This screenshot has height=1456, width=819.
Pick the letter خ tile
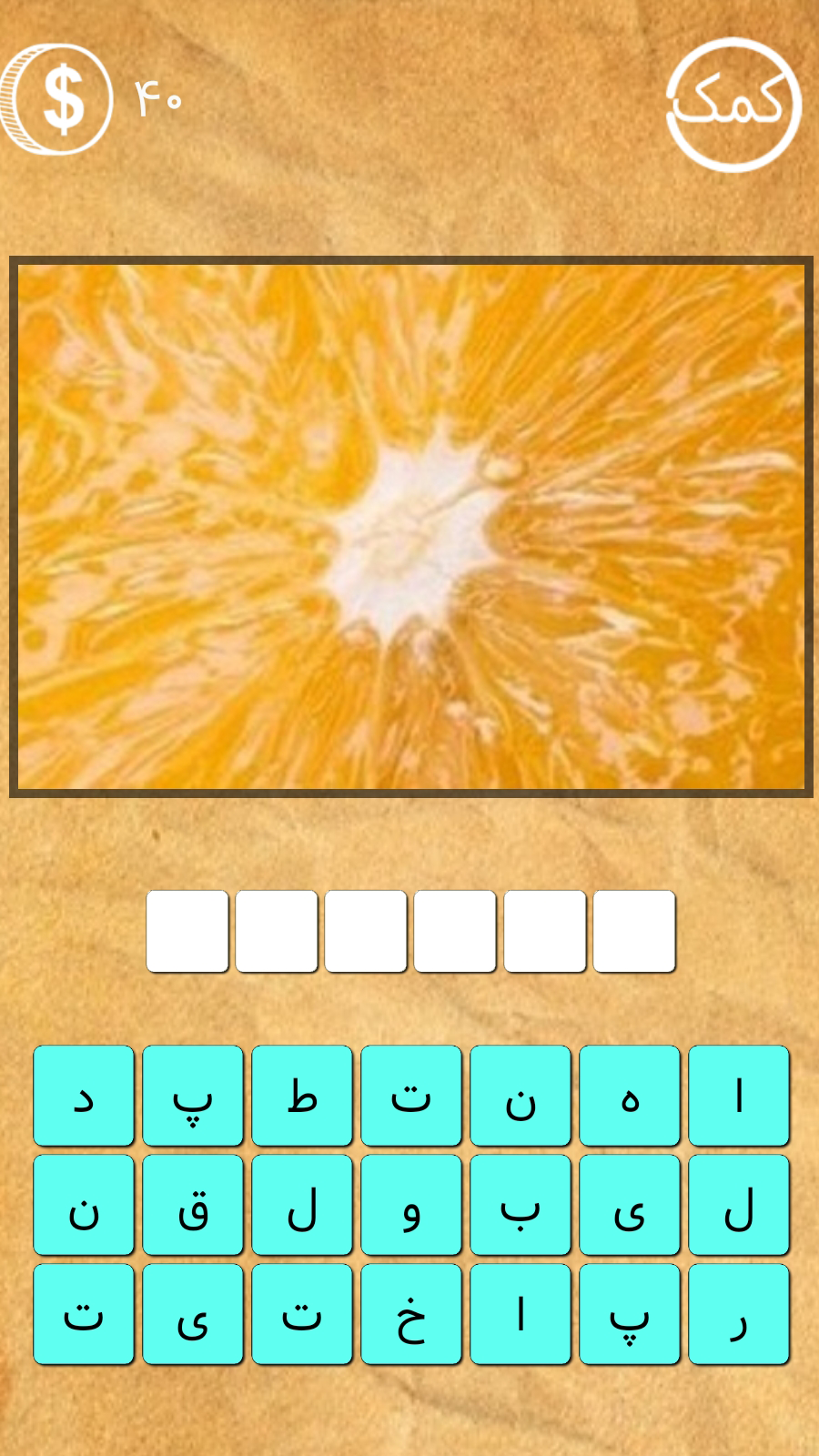(411, 1314)
